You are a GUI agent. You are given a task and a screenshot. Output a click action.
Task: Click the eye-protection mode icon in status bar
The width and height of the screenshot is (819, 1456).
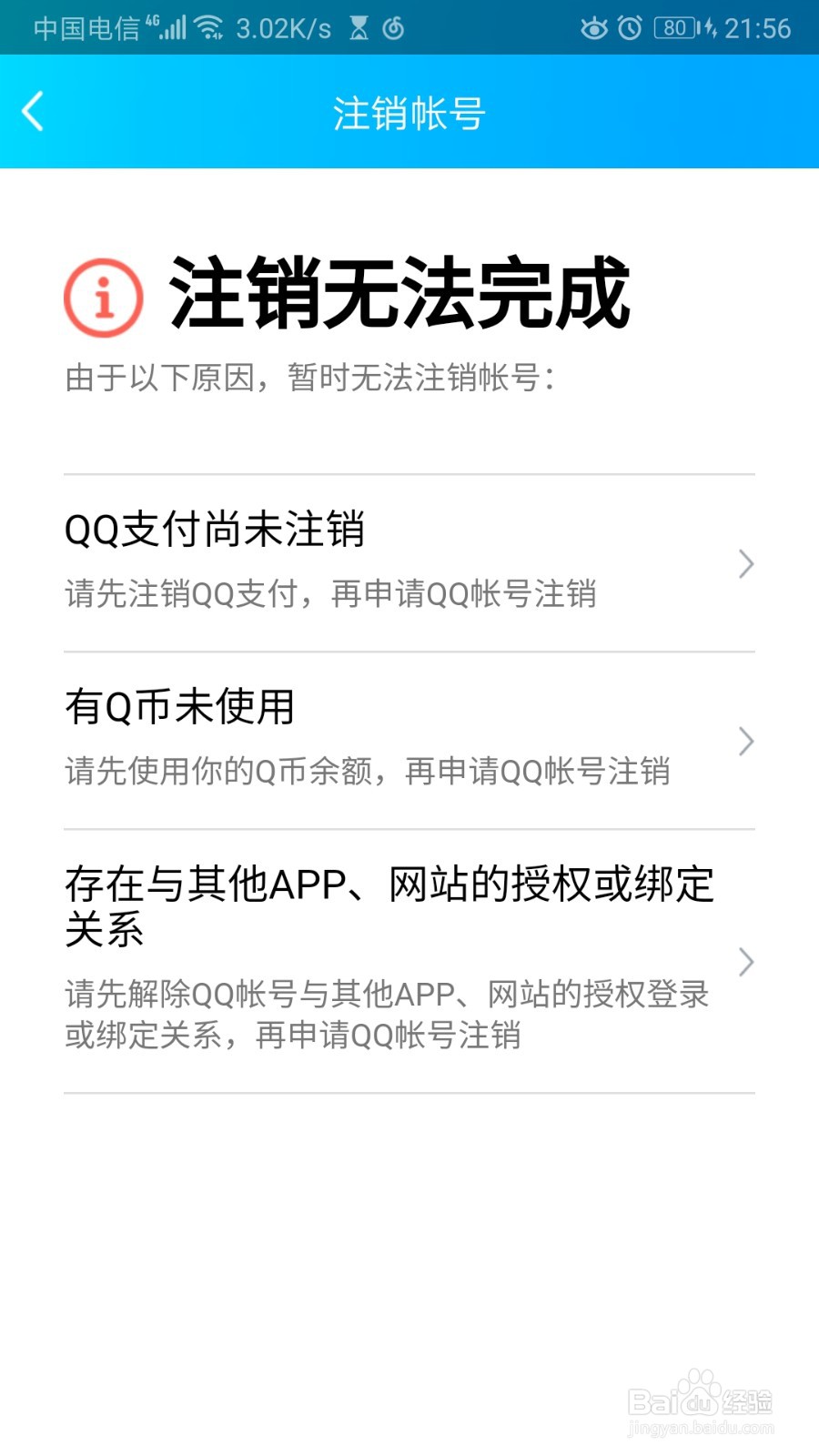[x=593, y=28]
